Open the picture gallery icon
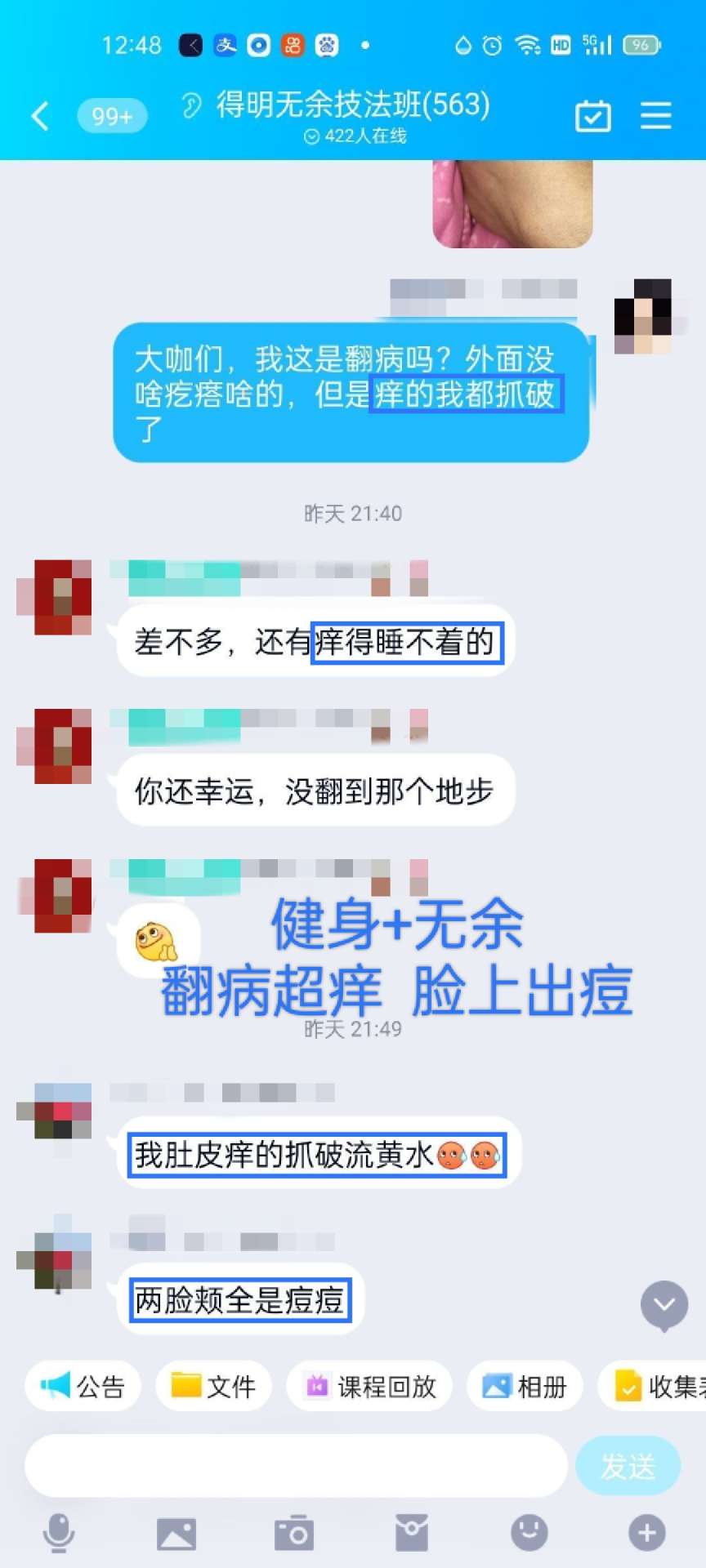Image resolution: width=706 pixels, height=1568 pixels. (x=176, y=1533)
